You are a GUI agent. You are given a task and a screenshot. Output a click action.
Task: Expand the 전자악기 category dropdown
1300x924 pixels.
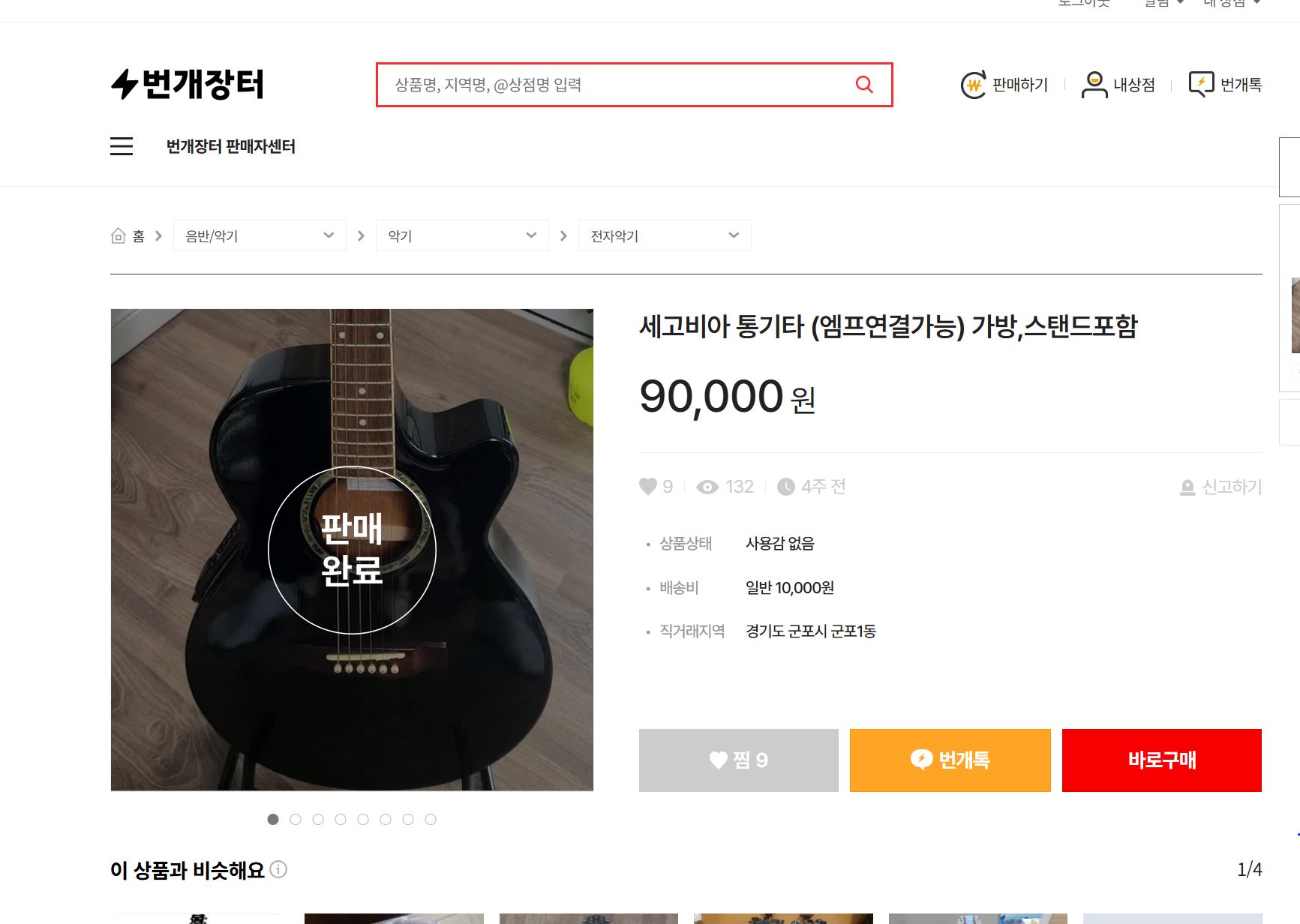tap(664, 235)
